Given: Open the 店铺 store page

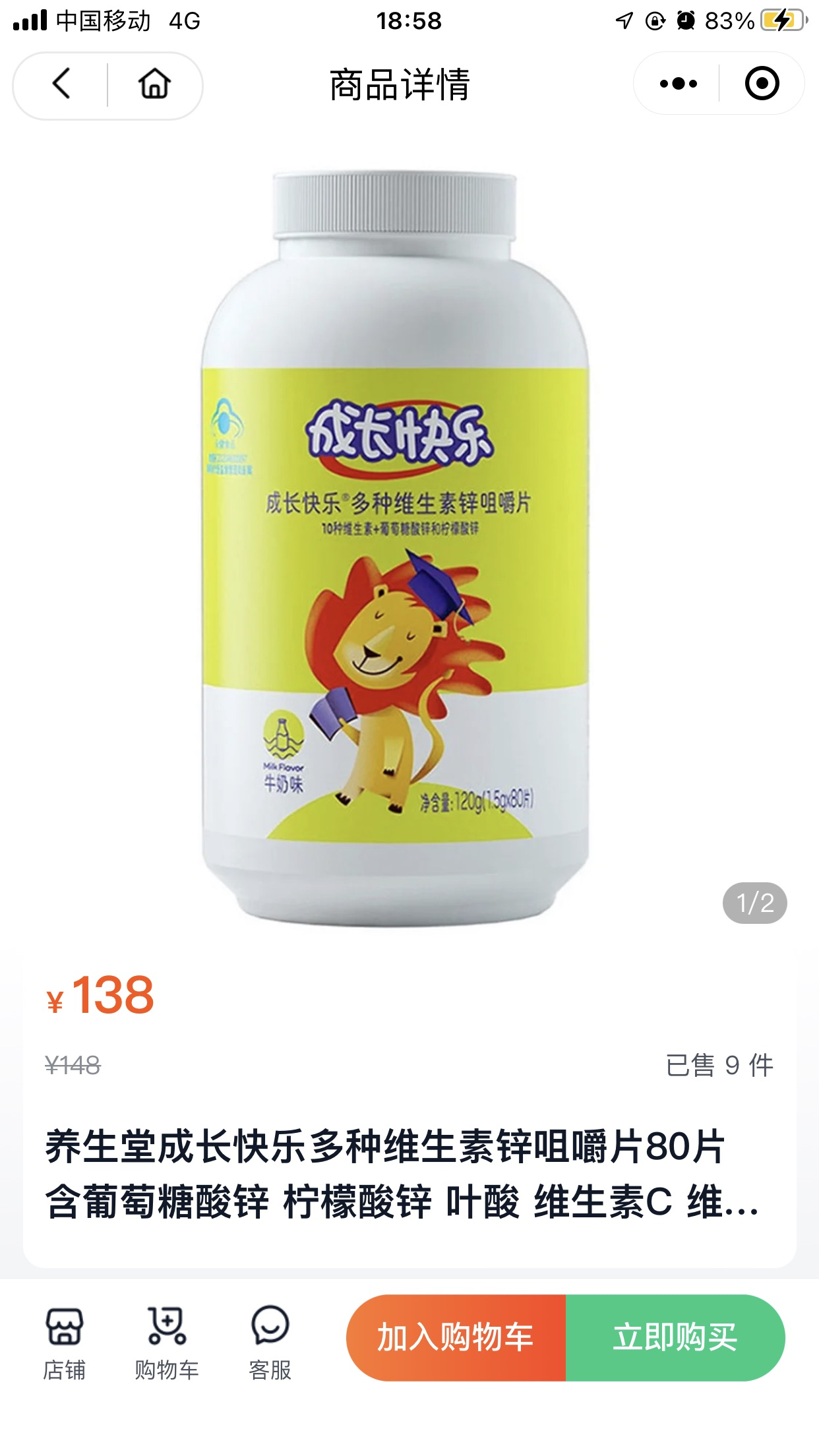Looking at the screenshot, I should (64, 1343).
